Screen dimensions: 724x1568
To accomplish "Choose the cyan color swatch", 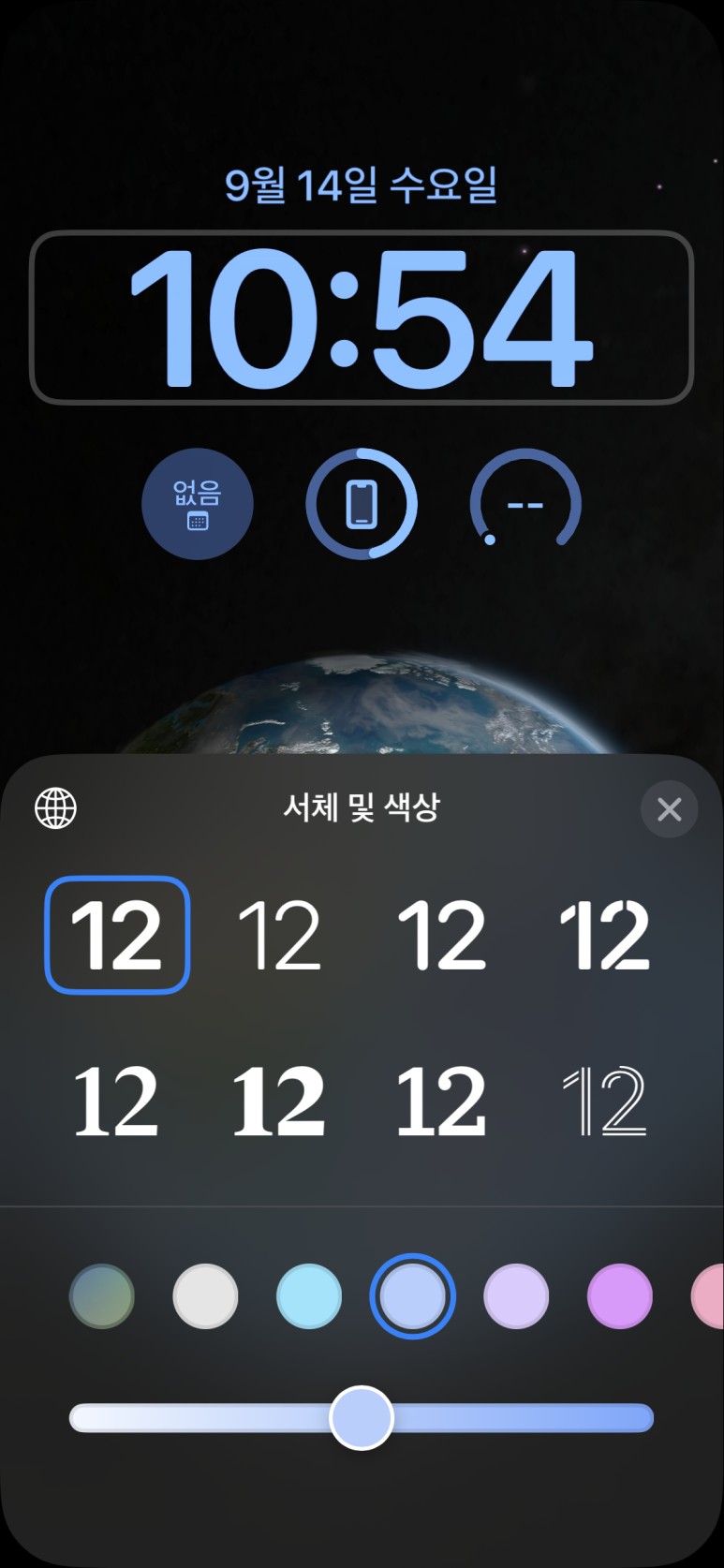I will [x=309, y=1296].
